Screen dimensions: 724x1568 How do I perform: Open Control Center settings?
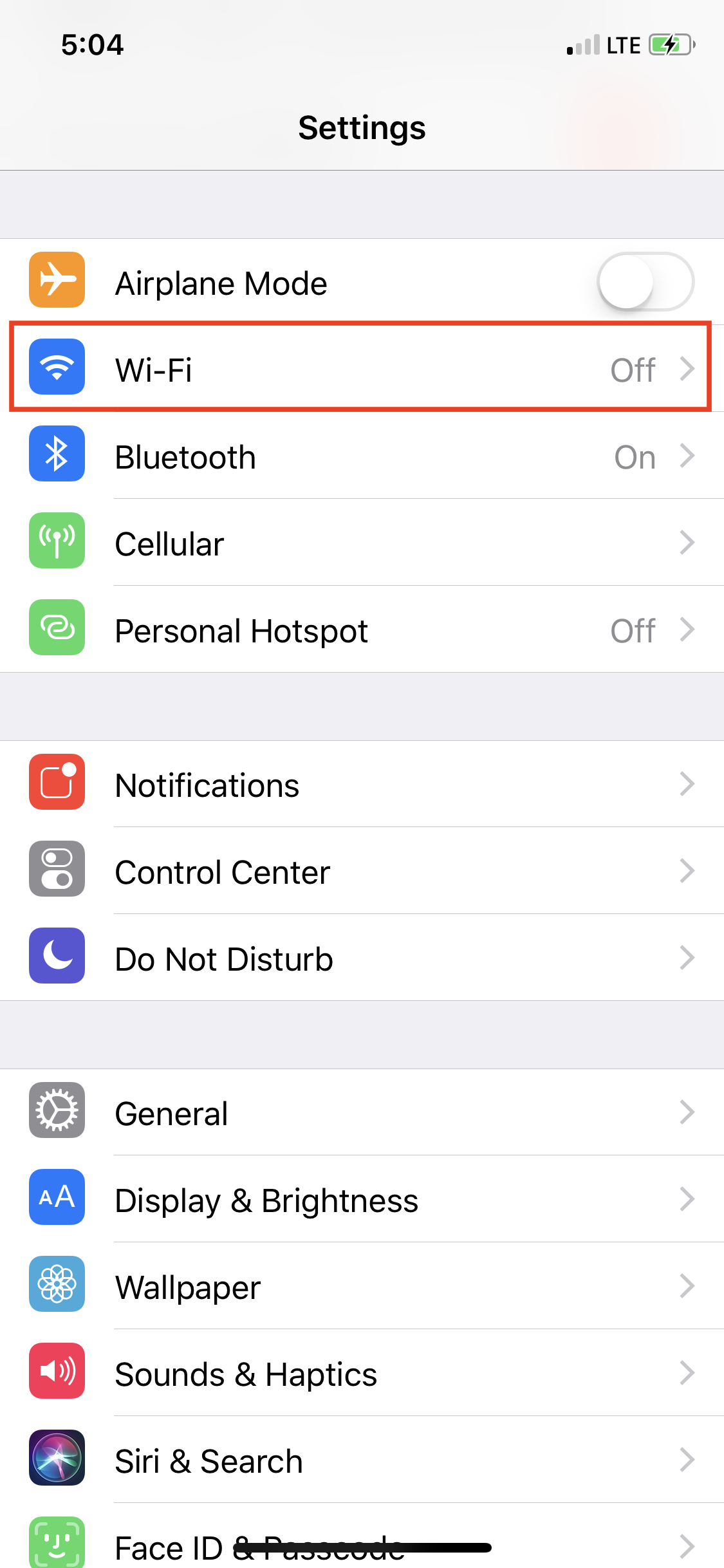click(x=362, y=871)
